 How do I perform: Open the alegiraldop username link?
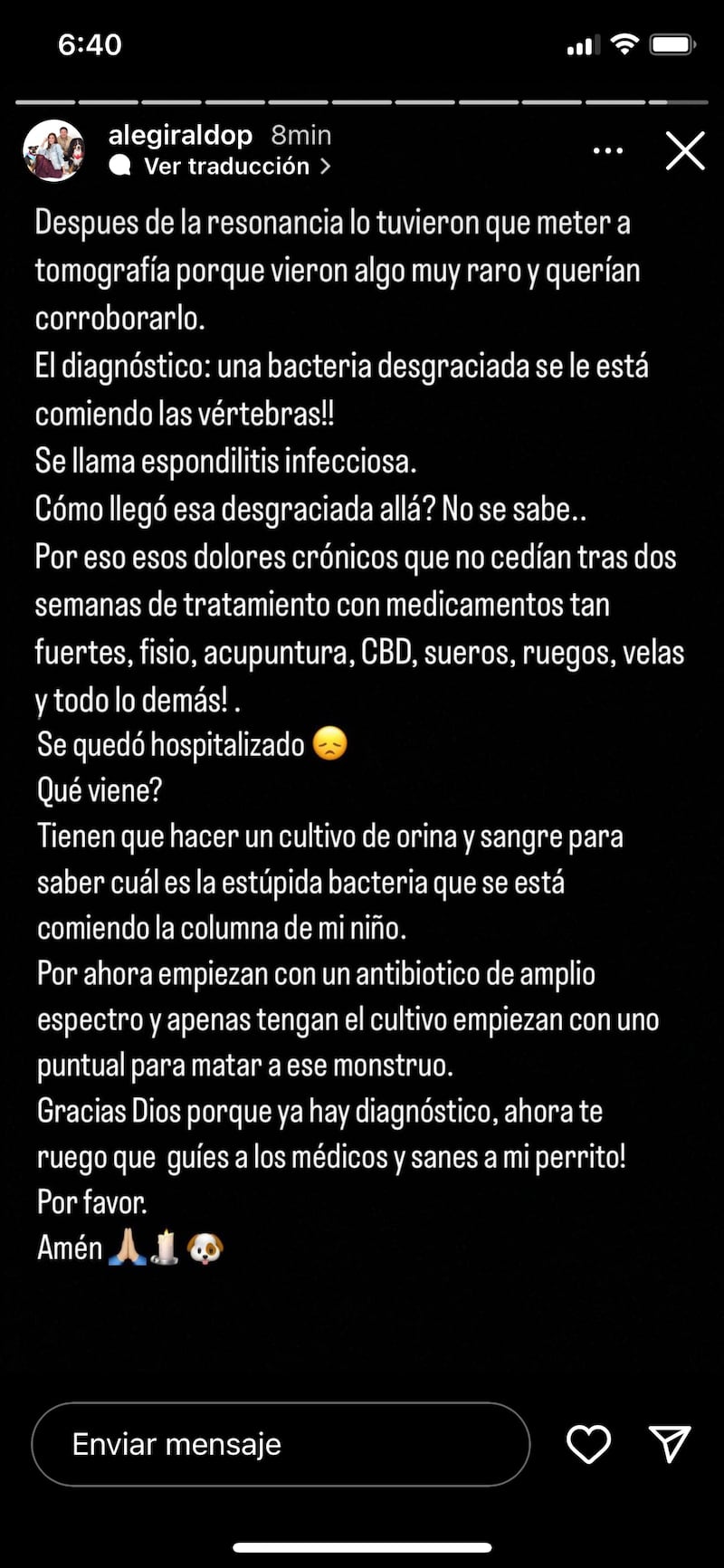(180, 135)
